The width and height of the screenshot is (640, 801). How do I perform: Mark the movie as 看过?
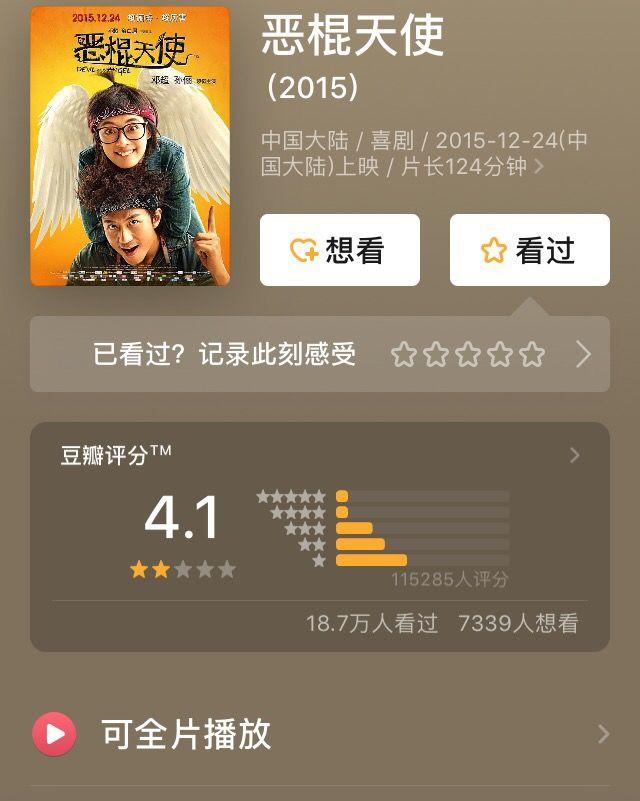pyautogui.click(x=529, y=250)
